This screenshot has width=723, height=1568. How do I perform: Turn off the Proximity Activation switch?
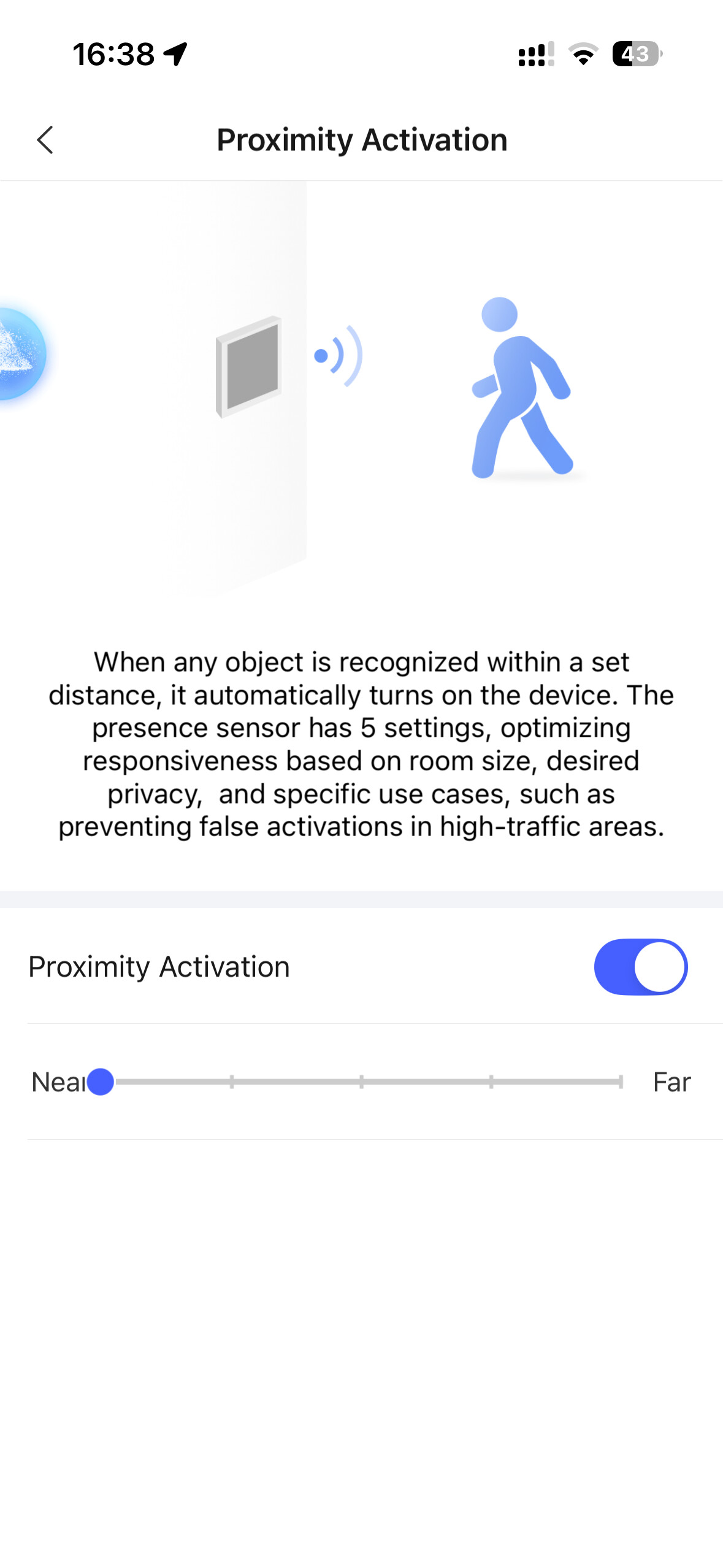[640, 966]
